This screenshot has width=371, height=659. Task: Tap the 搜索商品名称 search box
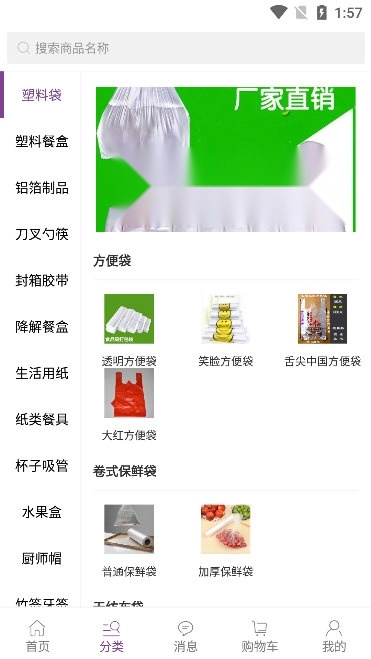click(185, 48)
